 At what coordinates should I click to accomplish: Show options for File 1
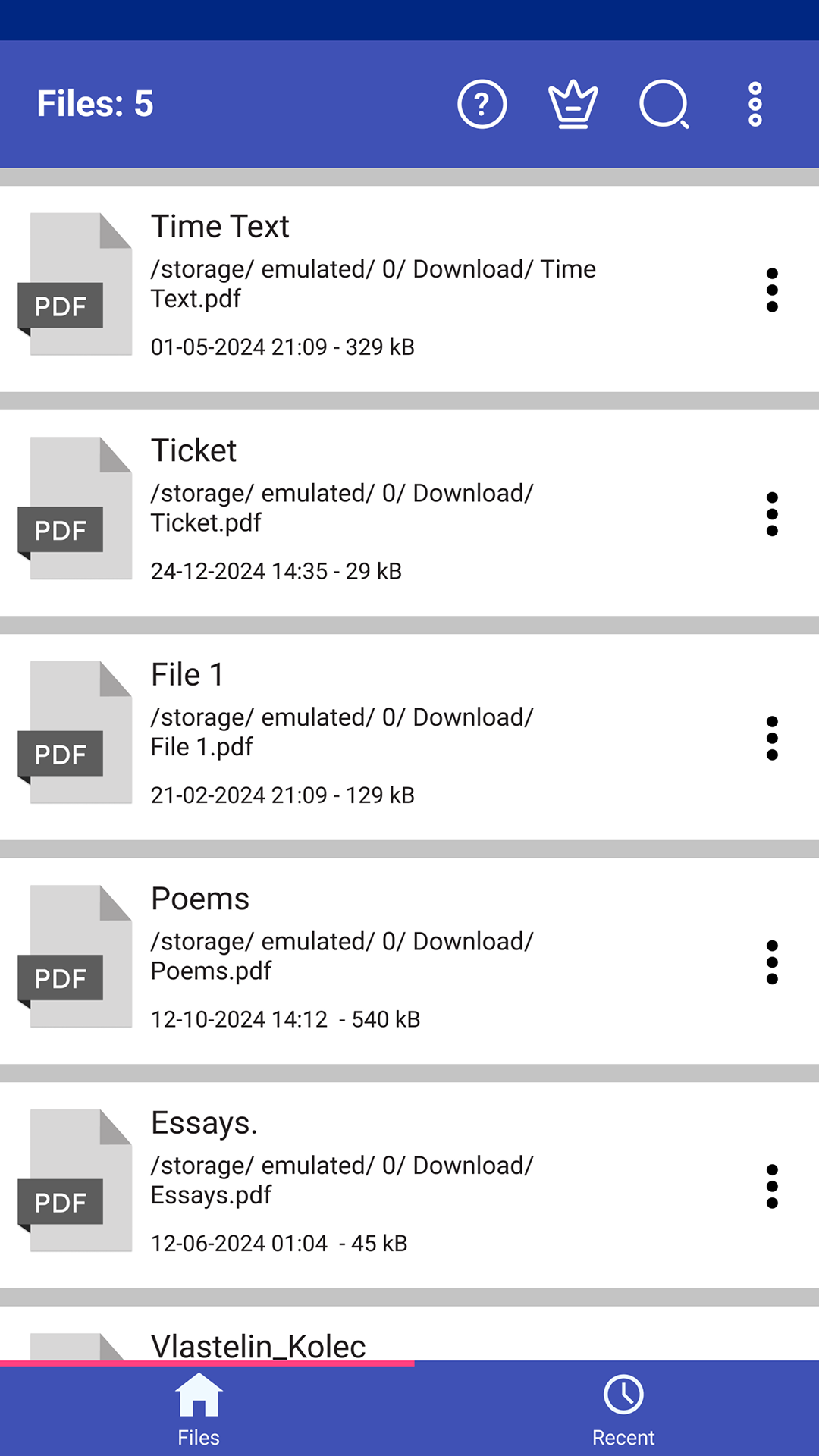coord(772,738)
